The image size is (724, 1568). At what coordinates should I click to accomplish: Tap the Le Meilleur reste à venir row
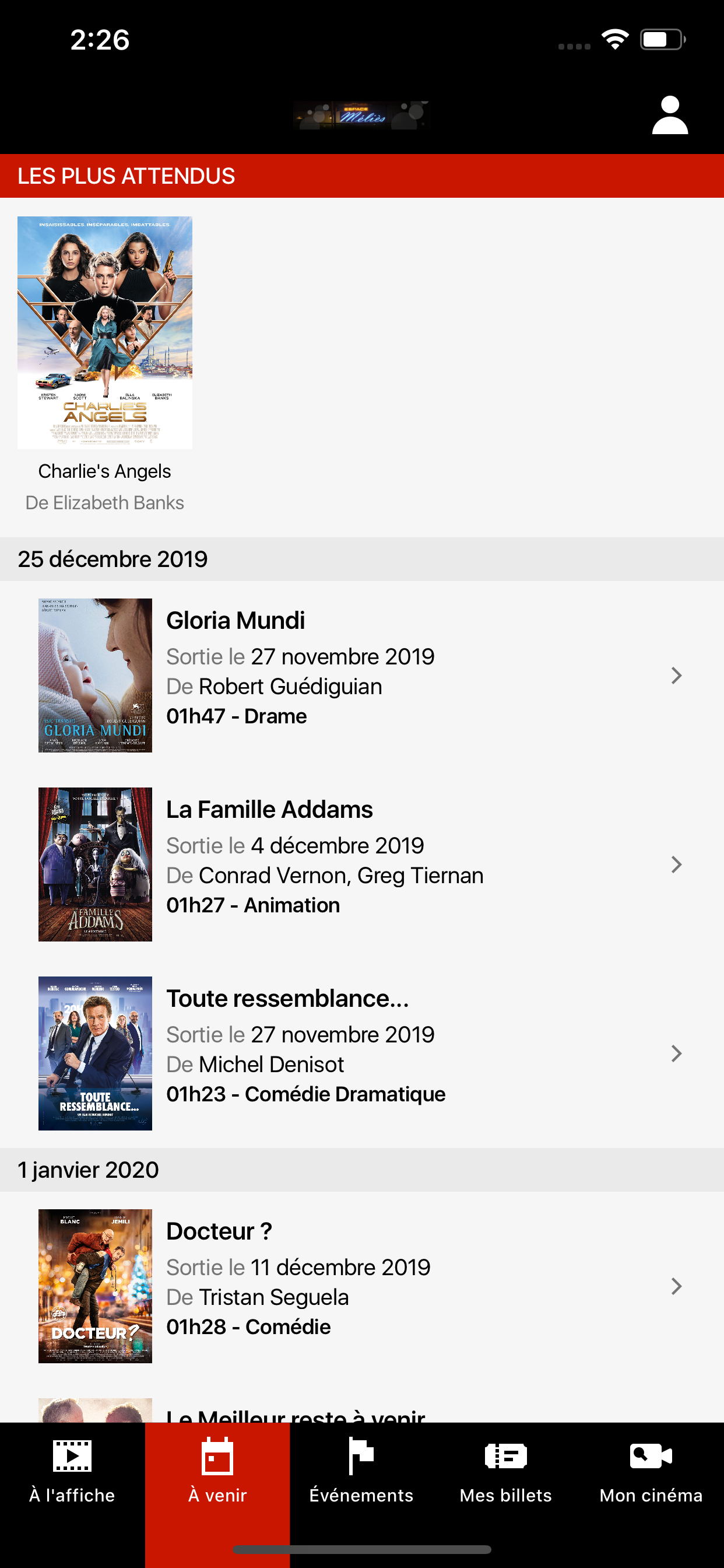[362, 1411]
